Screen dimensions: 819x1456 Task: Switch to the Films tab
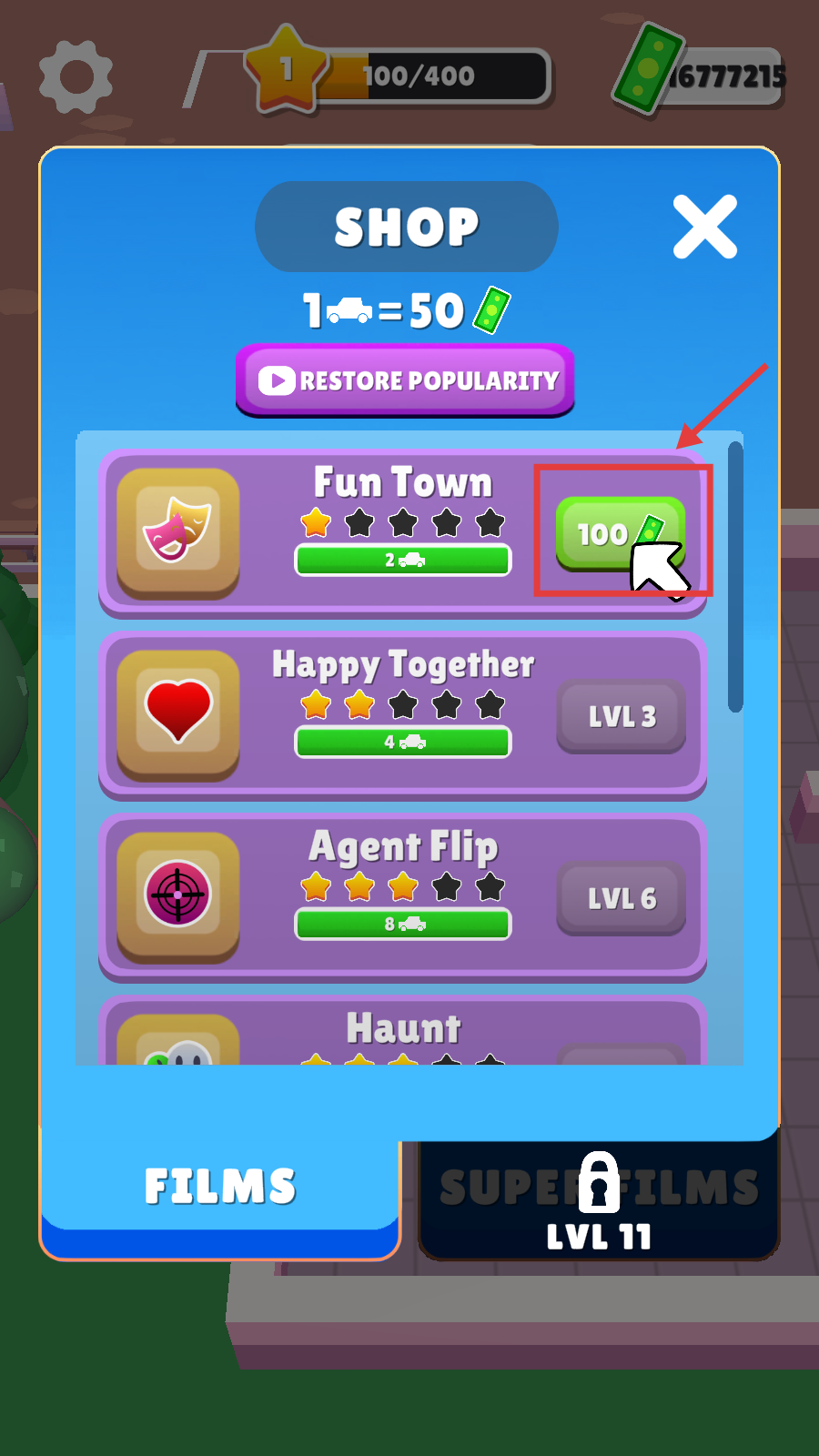(220, 1187)
